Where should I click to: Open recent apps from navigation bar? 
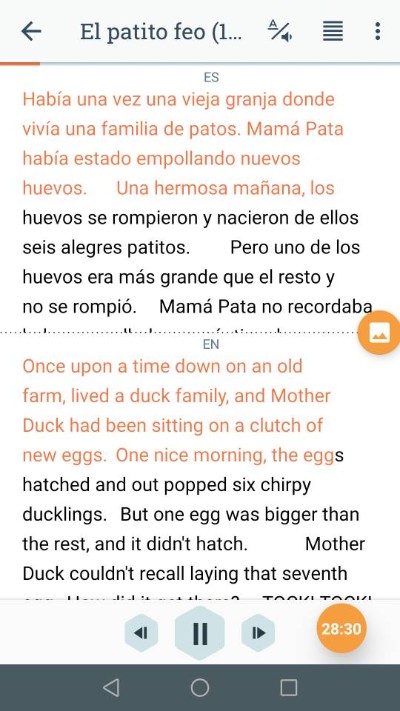tap(288, 687)
